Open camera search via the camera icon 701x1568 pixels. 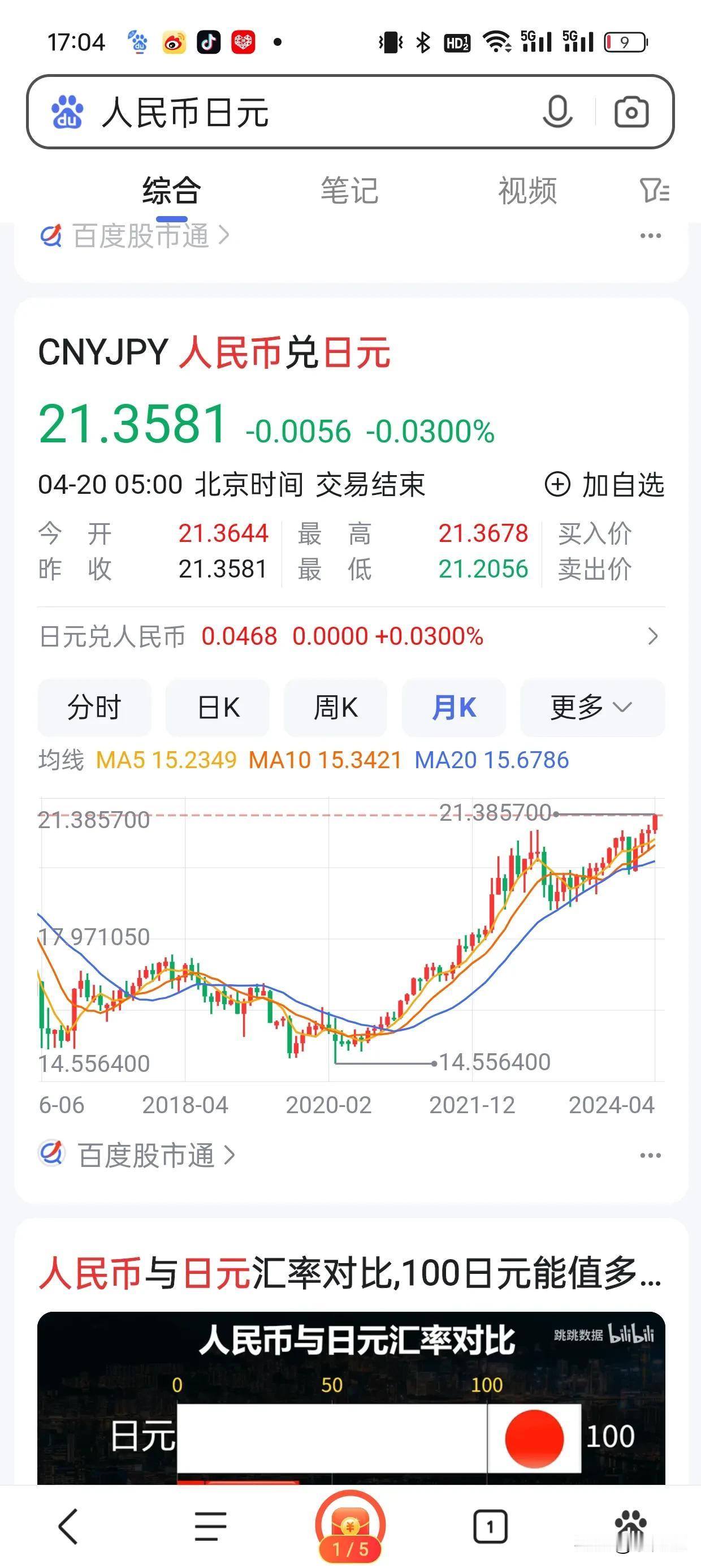631,111
